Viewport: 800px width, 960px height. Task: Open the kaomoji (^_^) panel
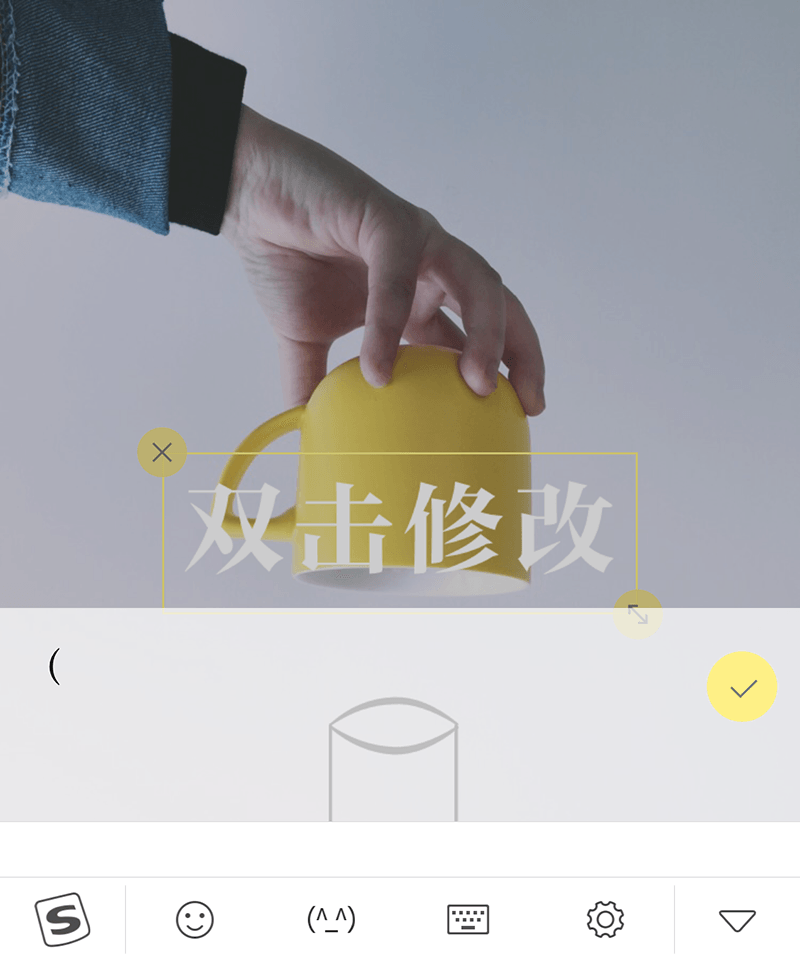pos(331,919)
